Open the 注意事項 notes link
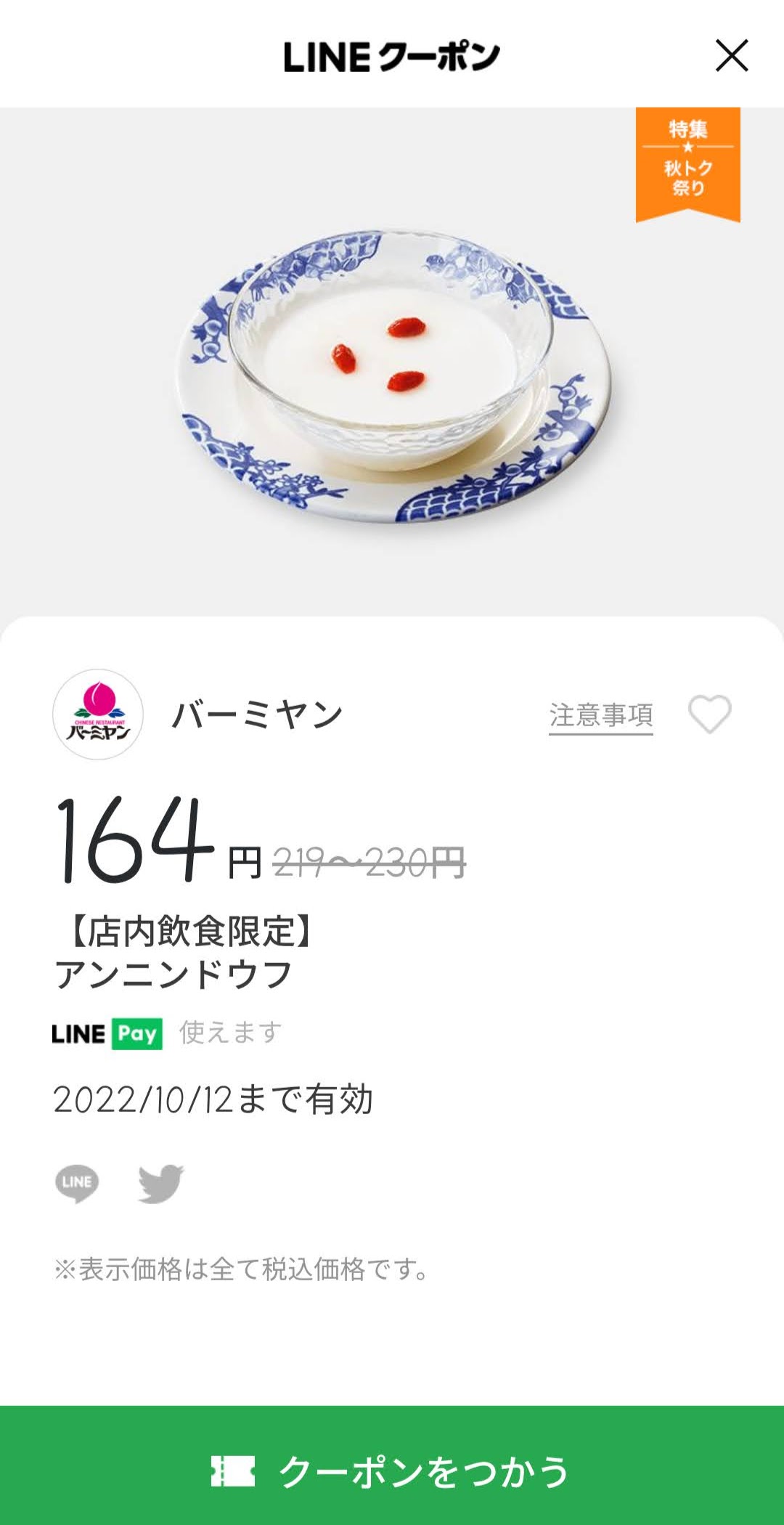The image size is (784, 1525). [x=600, y=717]
